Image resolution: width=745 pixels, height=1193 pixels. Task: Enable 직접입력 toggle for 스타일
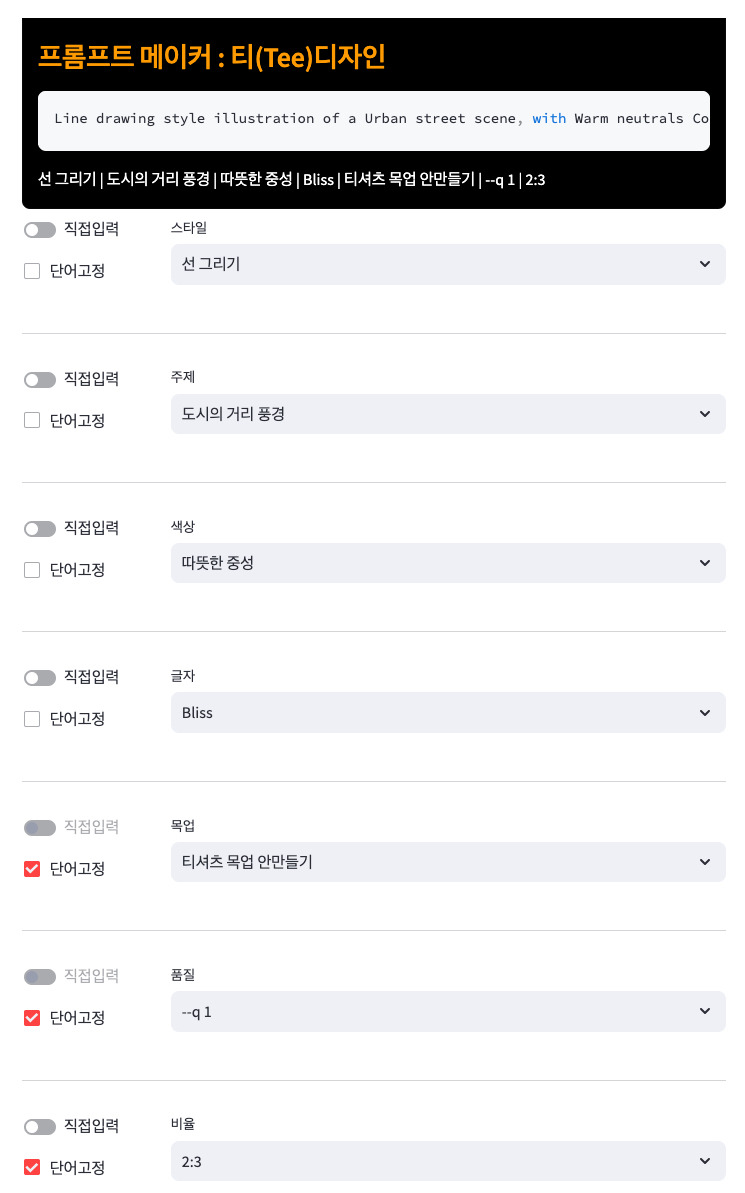click(39, 229)
